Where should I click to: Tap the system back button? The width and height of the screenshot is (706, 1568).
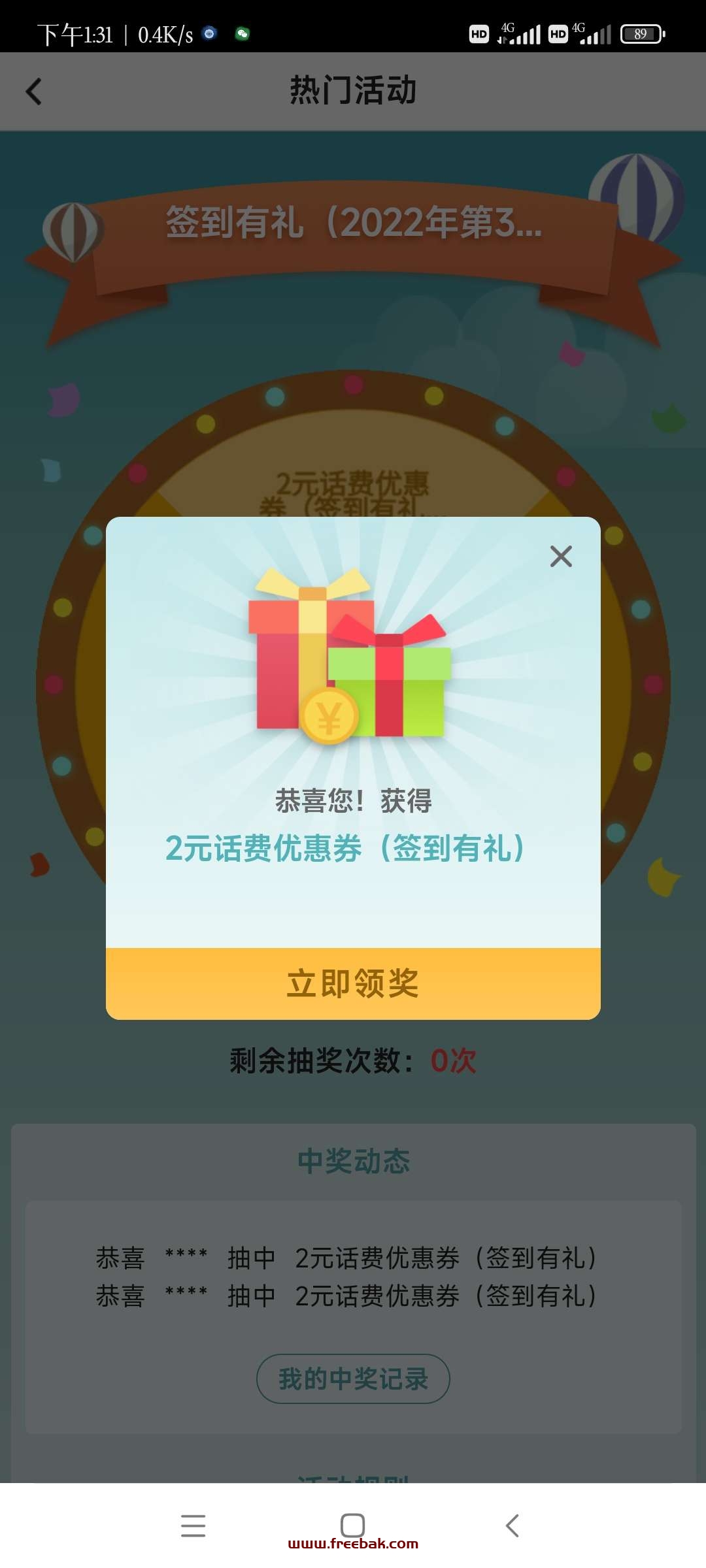[x=513, y=1526]
